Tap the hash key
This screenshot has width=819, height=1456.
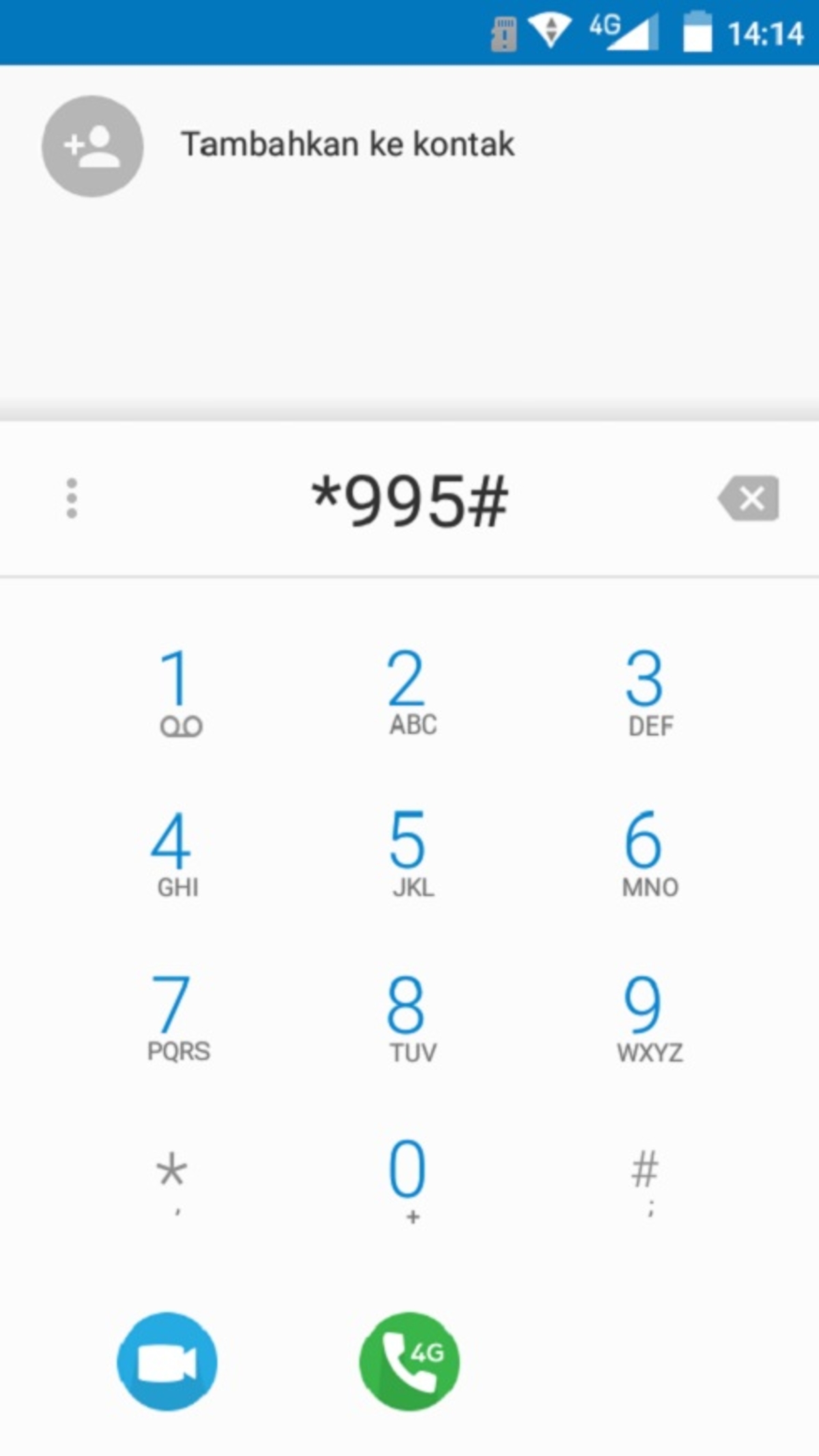(x=646, y=1179)
